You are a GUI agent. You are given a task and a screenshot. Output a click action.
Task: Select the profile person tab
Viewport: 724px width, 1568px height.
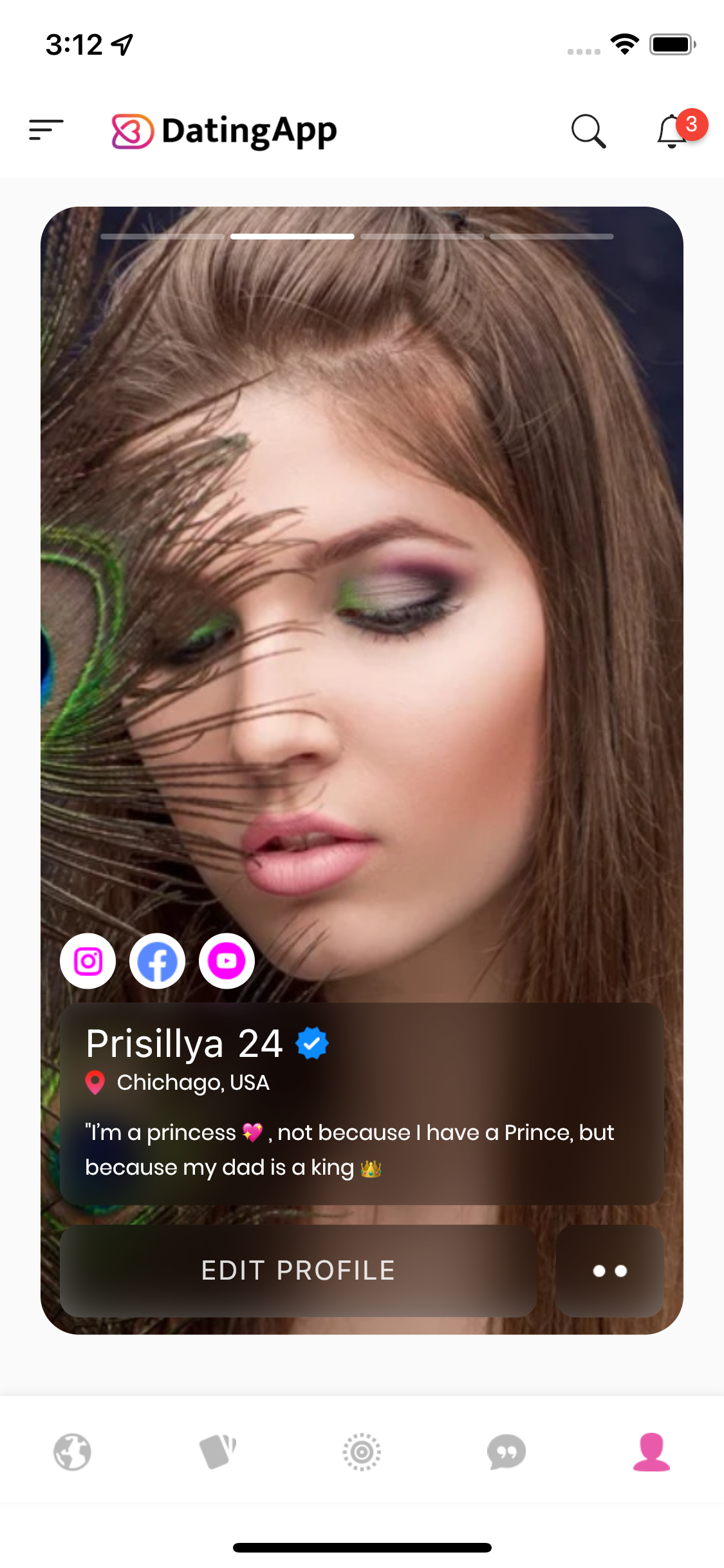point(651,1452)
